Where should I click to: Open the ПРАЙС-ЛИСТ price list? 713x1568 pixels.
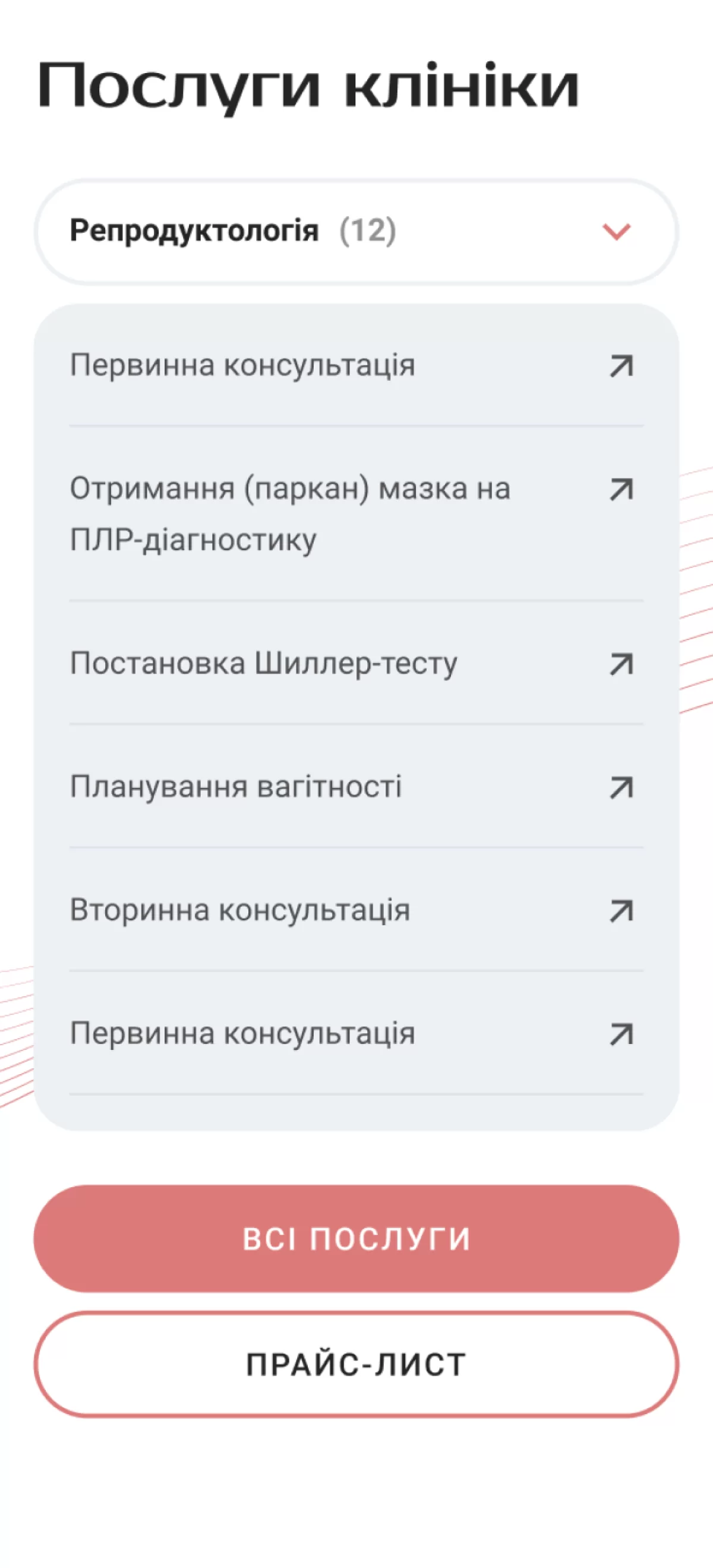pyautogui.click(x=356, y=1364)
